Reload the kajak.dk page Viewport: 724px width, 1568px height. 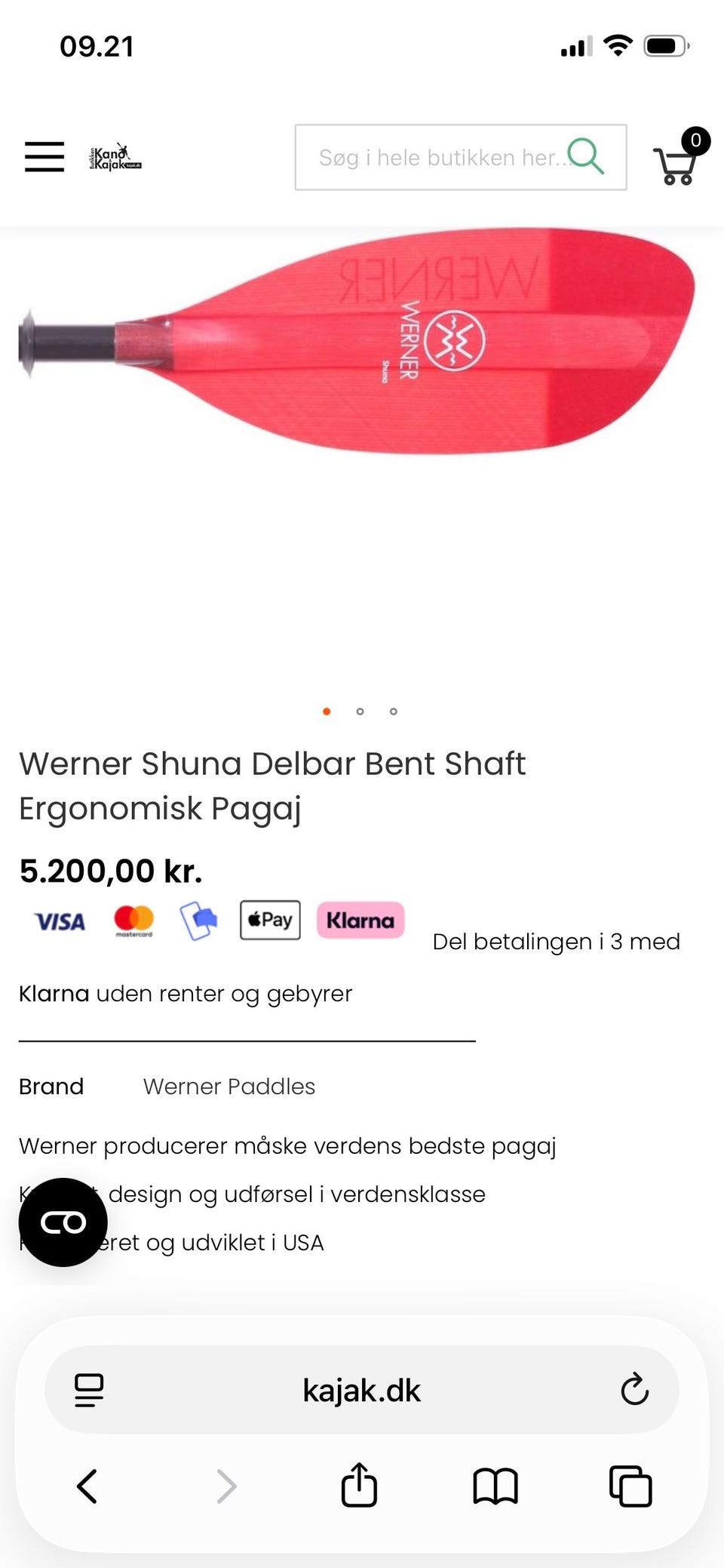[634, 1388]
